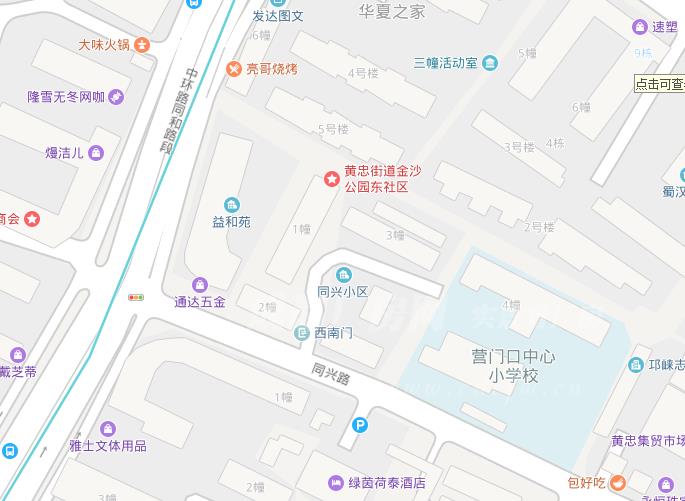Tap the 包好吃 food marker
Image resolution: width=685 pixels, height=501 pixels.
point(618,483)
